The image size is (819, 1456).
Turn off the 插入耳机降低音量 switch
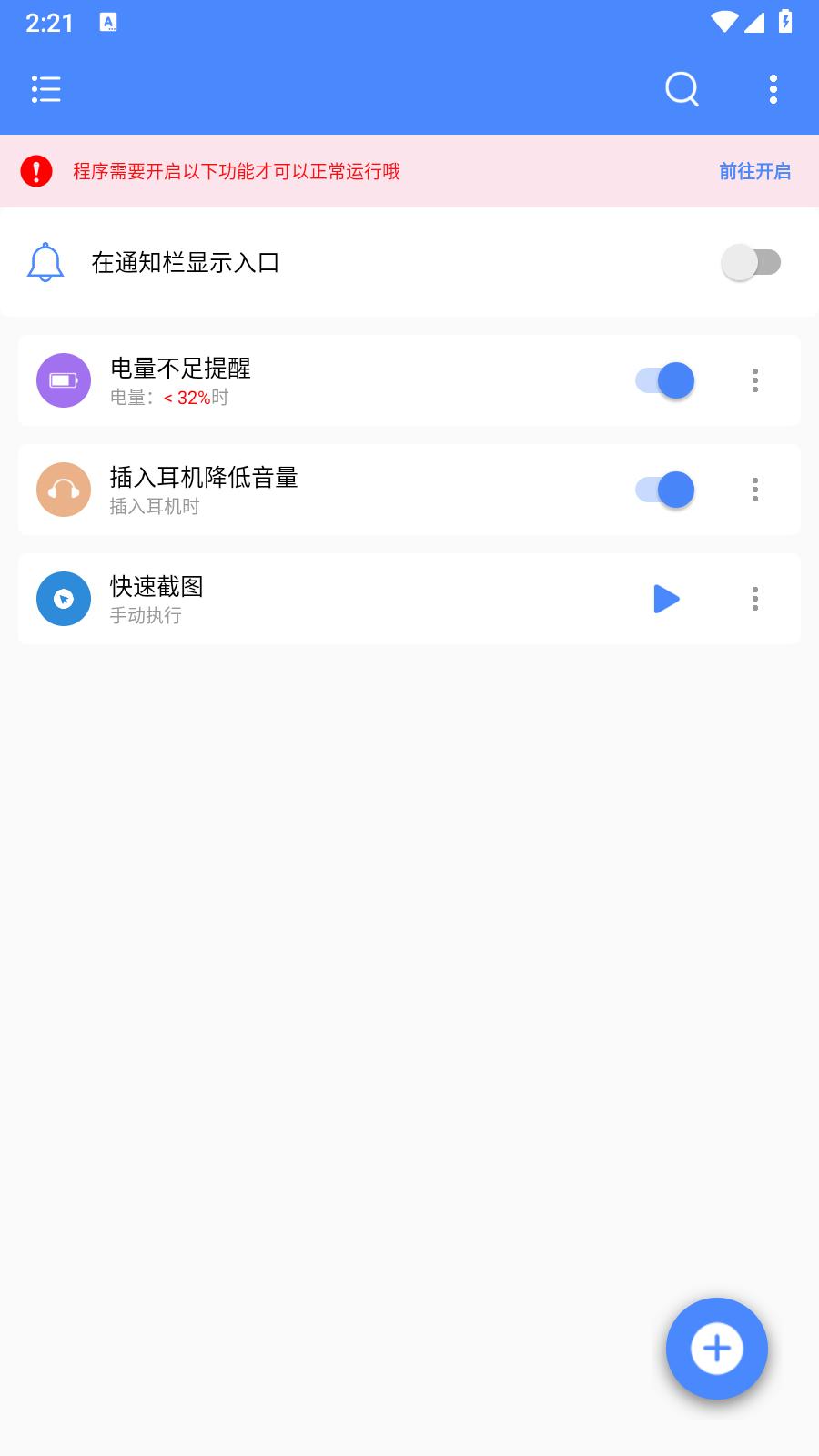[662, 489]
